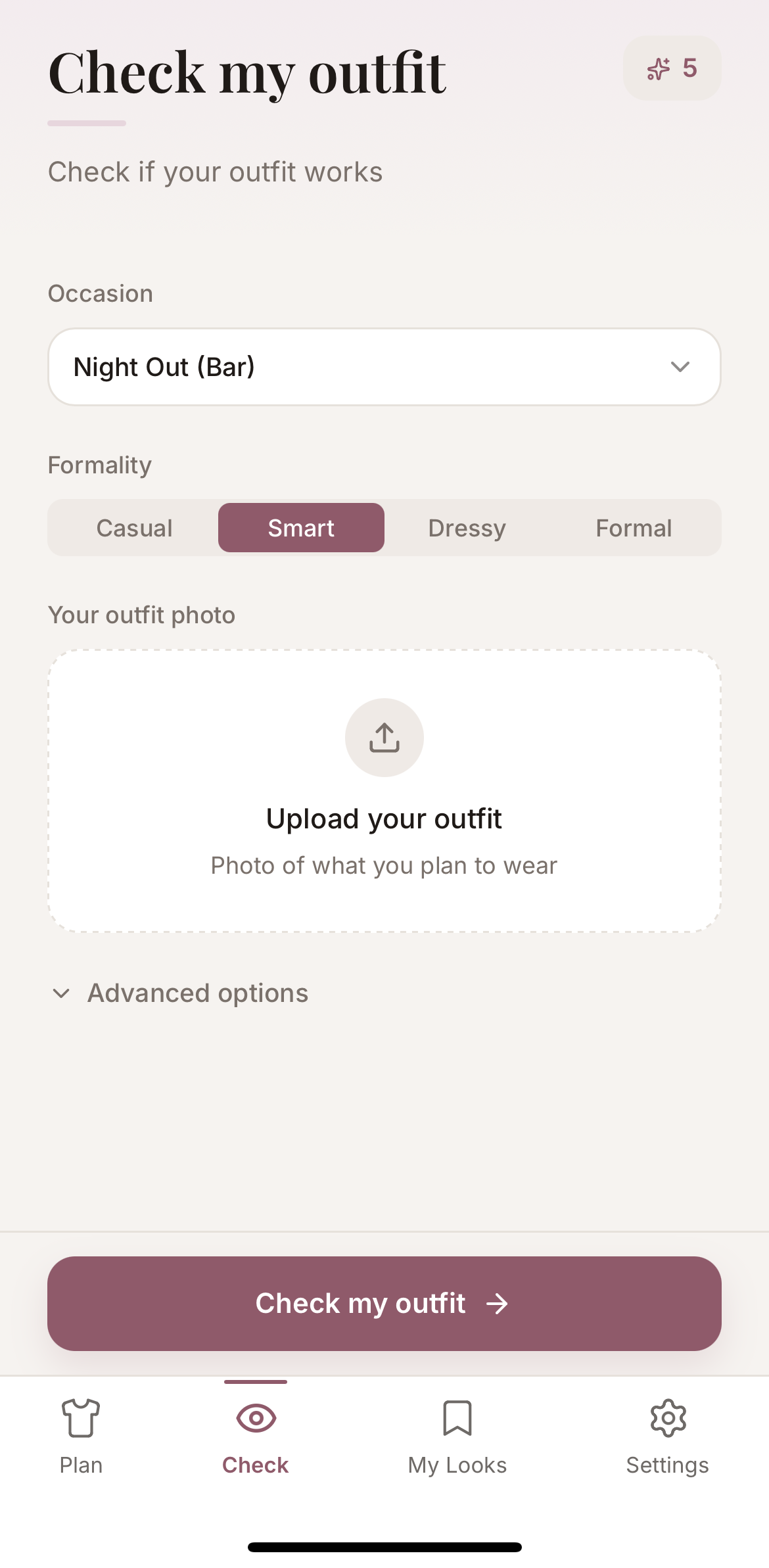The image size is (769, 1568).
Task: Tap the dropdown chevron on occasion selector
Action: 682,366
